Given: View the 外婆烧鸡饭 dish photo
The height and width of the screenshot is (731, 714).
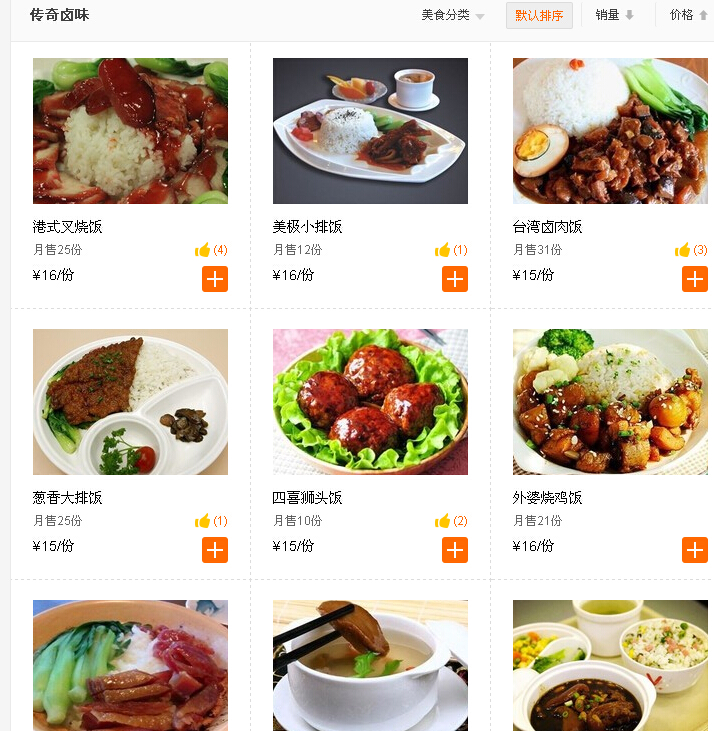Looking at the screenshot, I should 610,402.
